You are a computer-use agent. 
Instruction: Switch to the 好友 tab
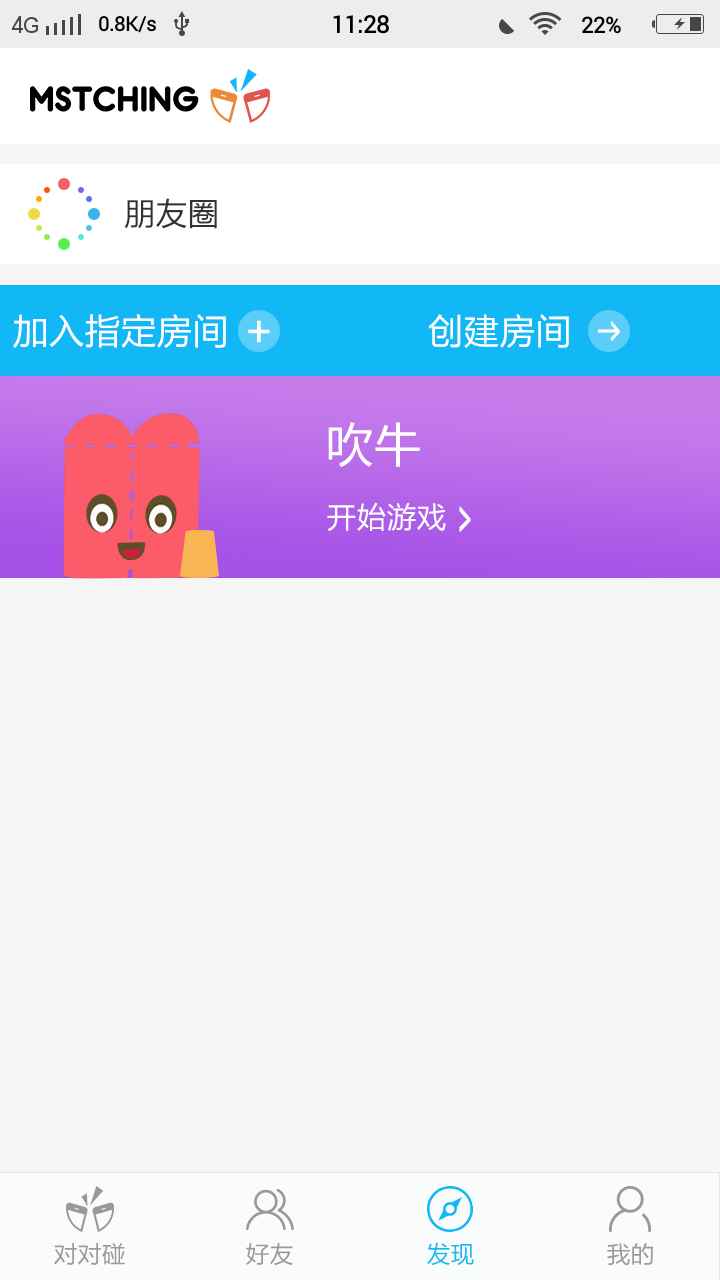[270, 1227]
